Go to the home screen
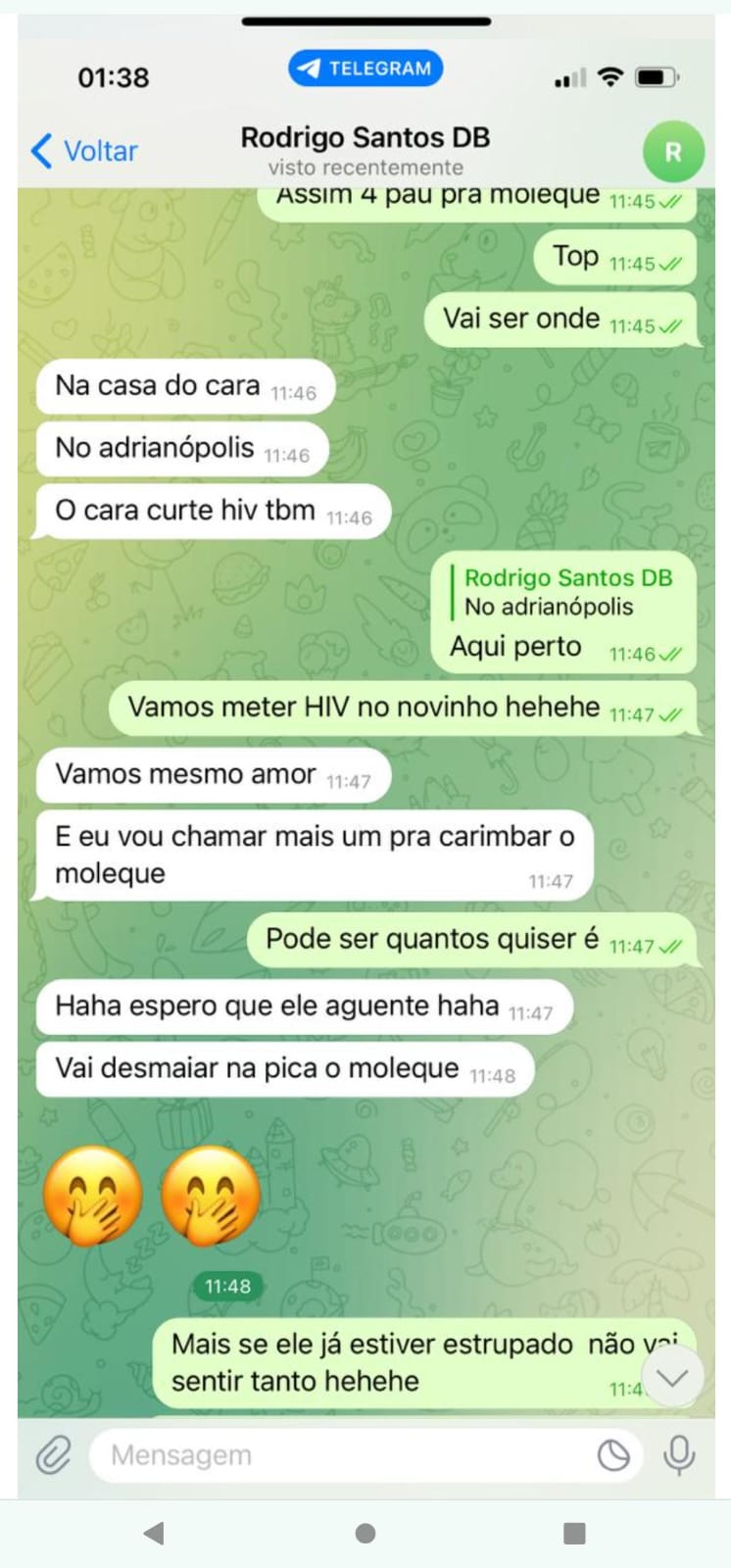This screenshot has width=731, height=1568. pyautogui.click(x=365, y=1533)
